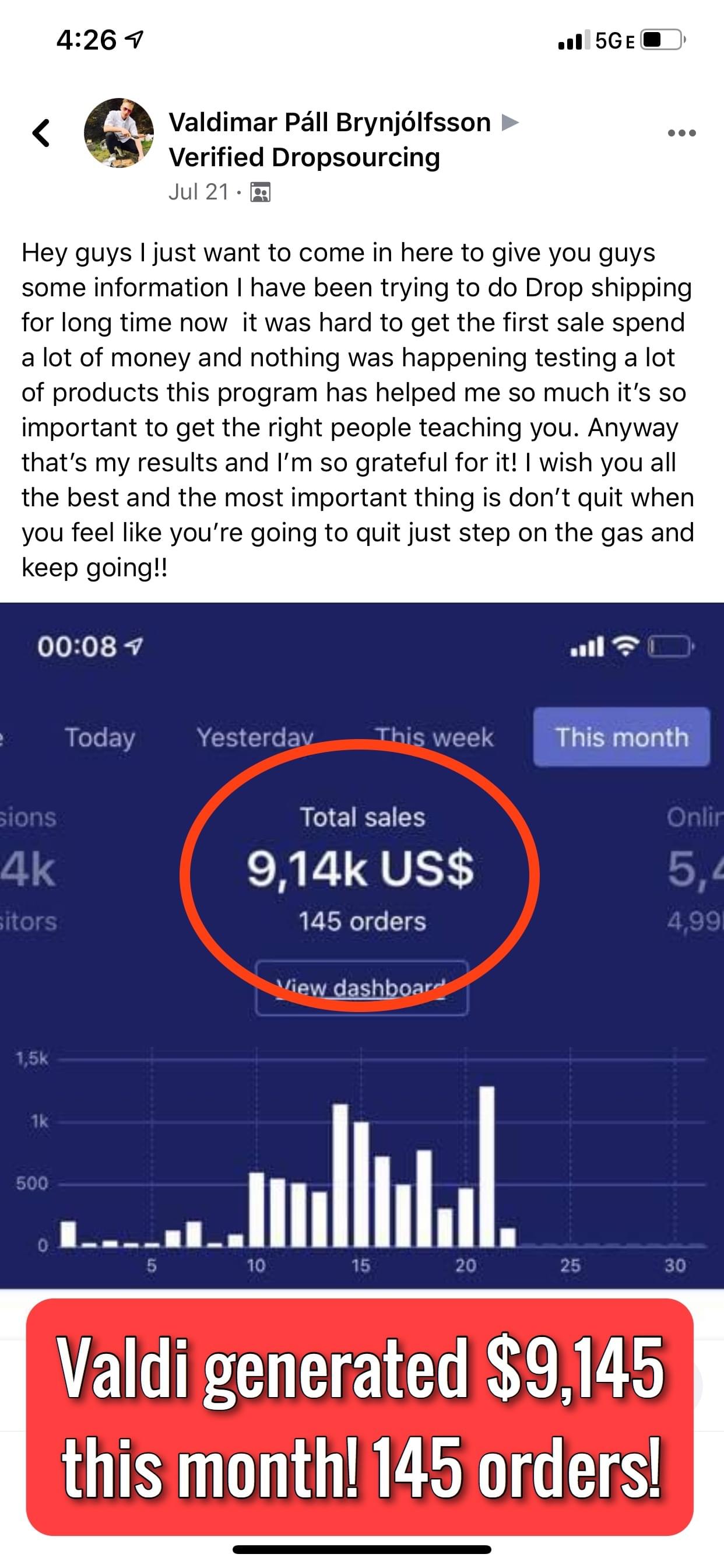724x1568 pixels.
Task: Open the attached sales screenshot
Action: pyautogui.click(x=362, y=943)
